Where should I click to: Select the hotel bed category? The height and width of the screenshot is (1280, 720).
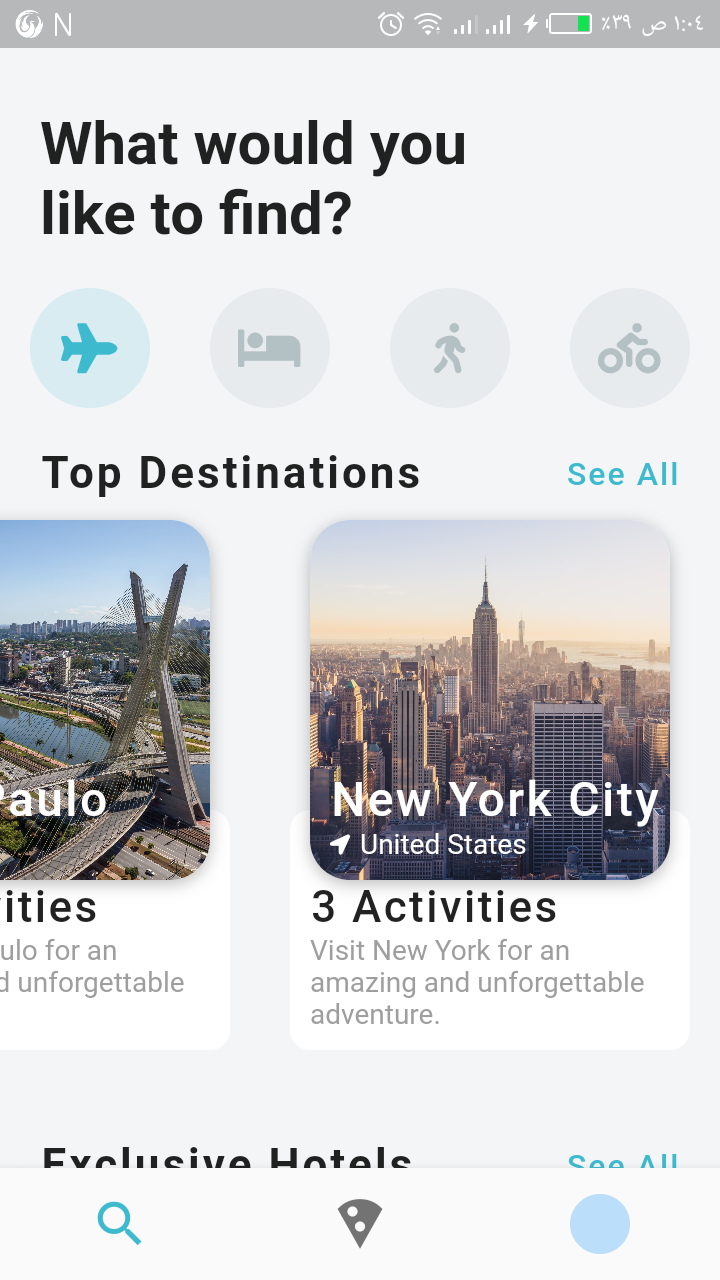(270, 348)
